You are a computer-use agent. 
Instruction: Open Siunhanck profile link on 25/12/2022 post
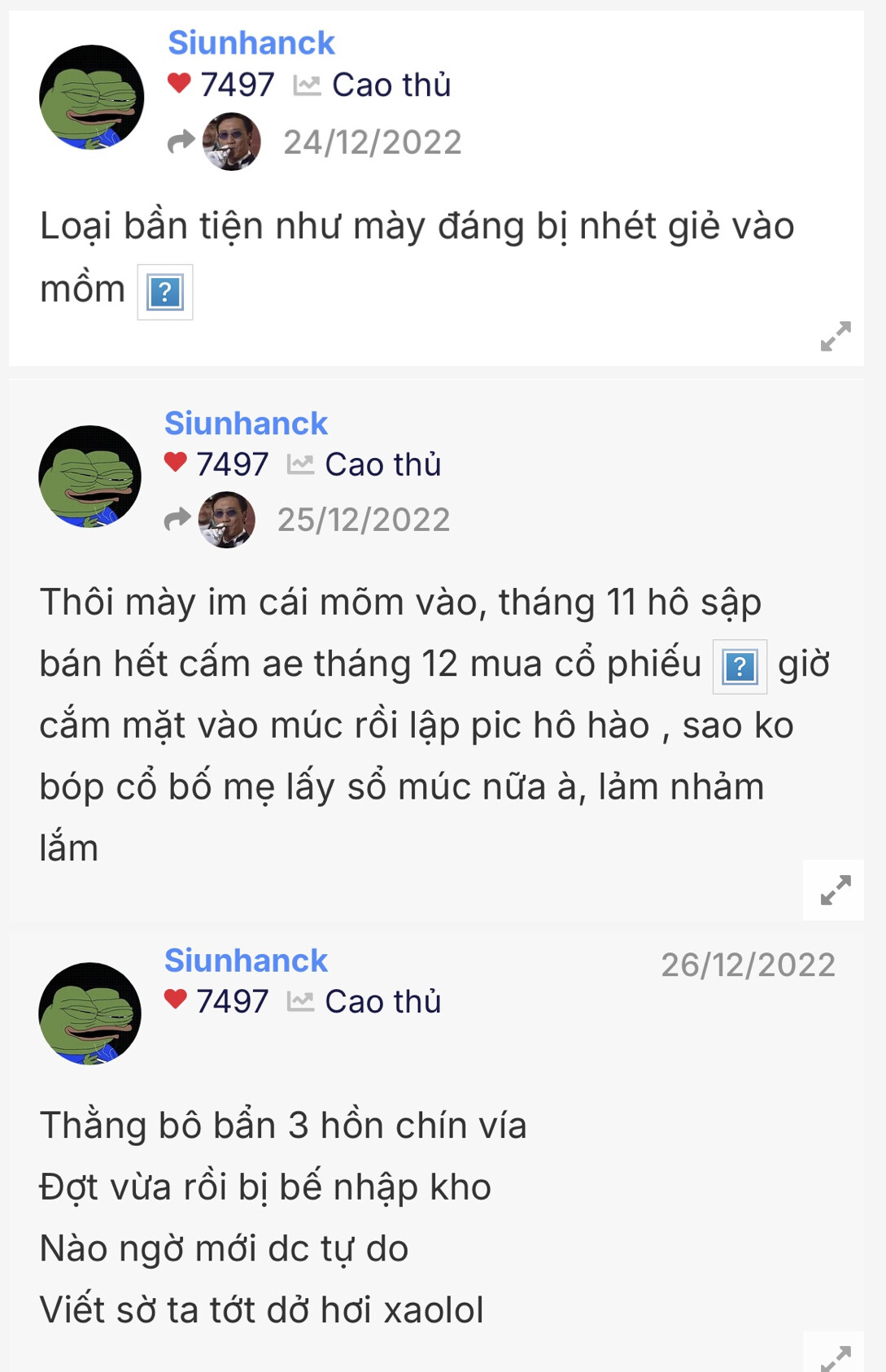[246, 424]
